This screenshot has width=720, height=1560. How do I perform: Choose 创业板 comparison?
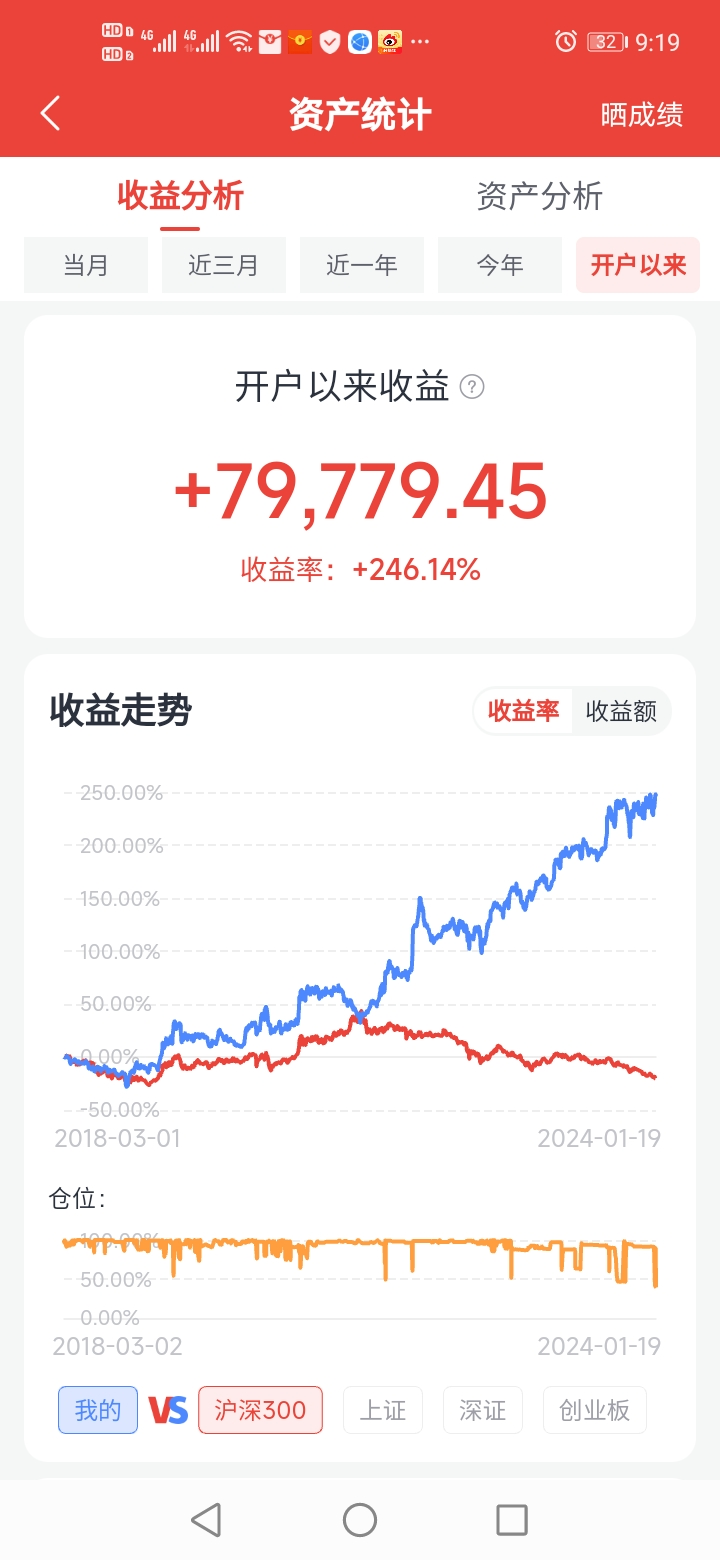(x=595, y=1410)
